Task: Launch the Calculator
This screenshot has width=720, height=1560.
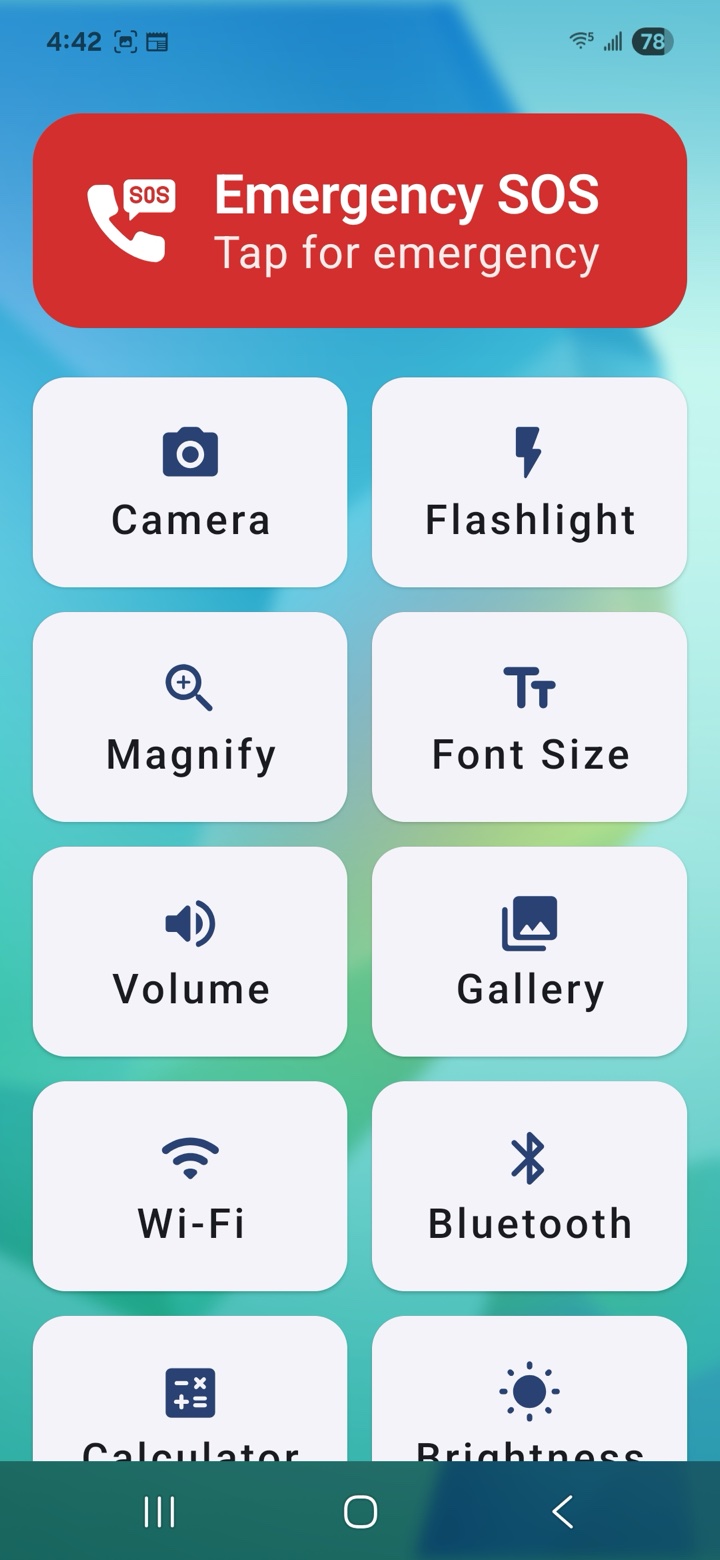Action: tap(190, 1400)
